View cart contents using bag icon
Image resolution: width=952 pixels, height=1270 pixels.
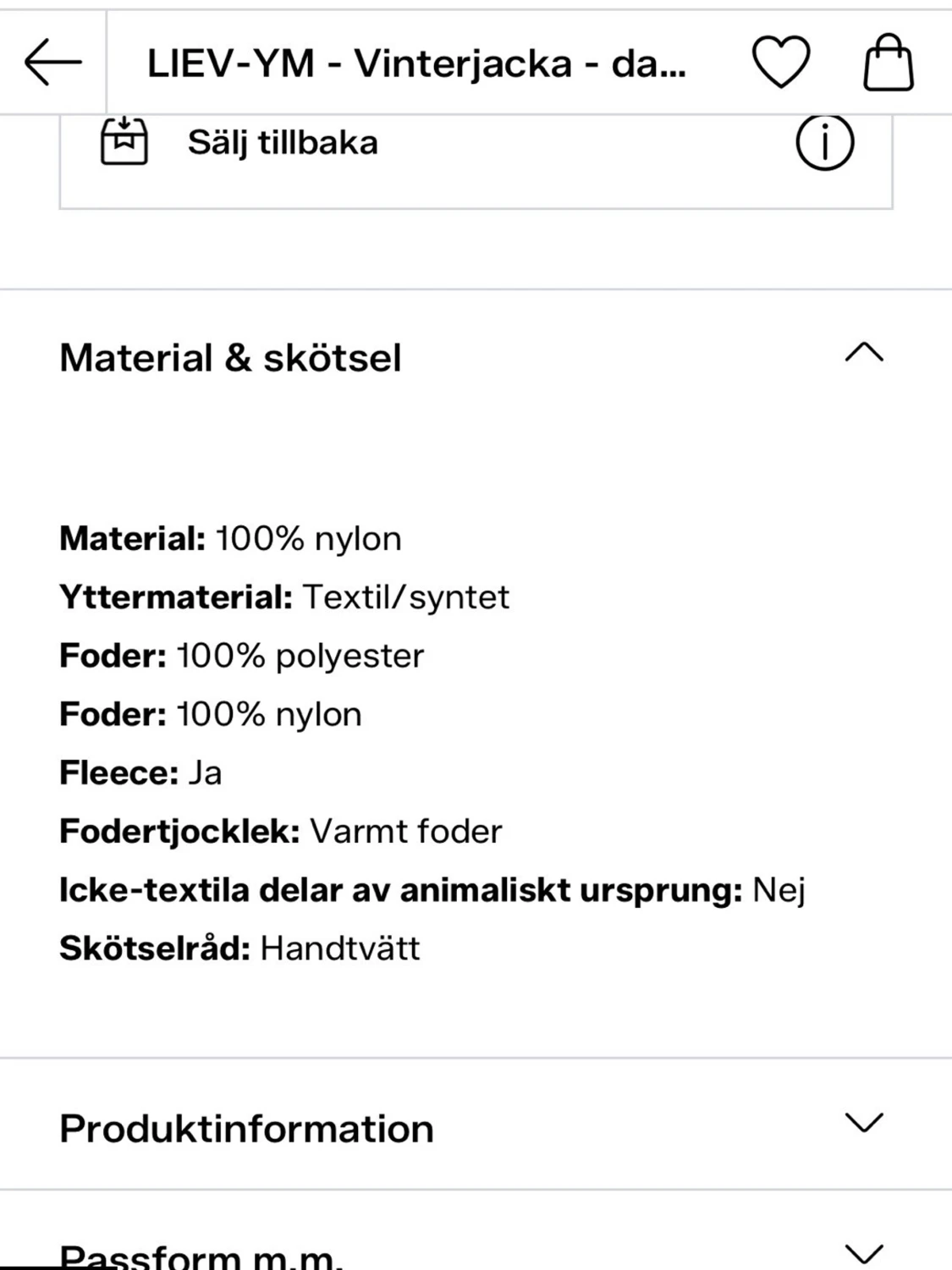(x=887, y=61)
